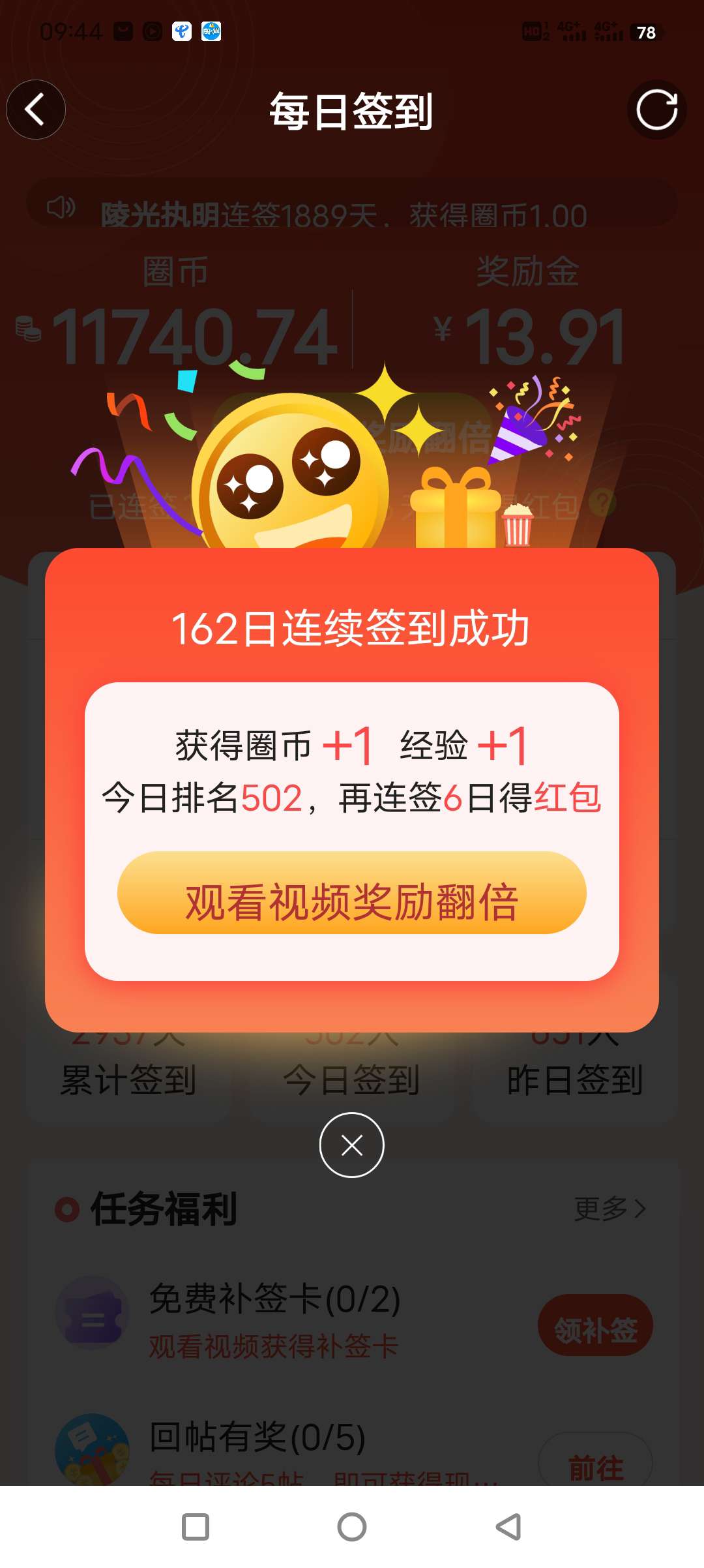The width and height of the screenshot is (704, 1568).
Task: Close the sign-in success popup
Action: tap(352, 1145)
